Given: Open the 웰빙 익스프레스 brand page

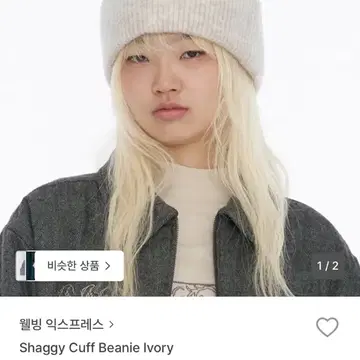Looking at the screenshot, I should 67,324.
